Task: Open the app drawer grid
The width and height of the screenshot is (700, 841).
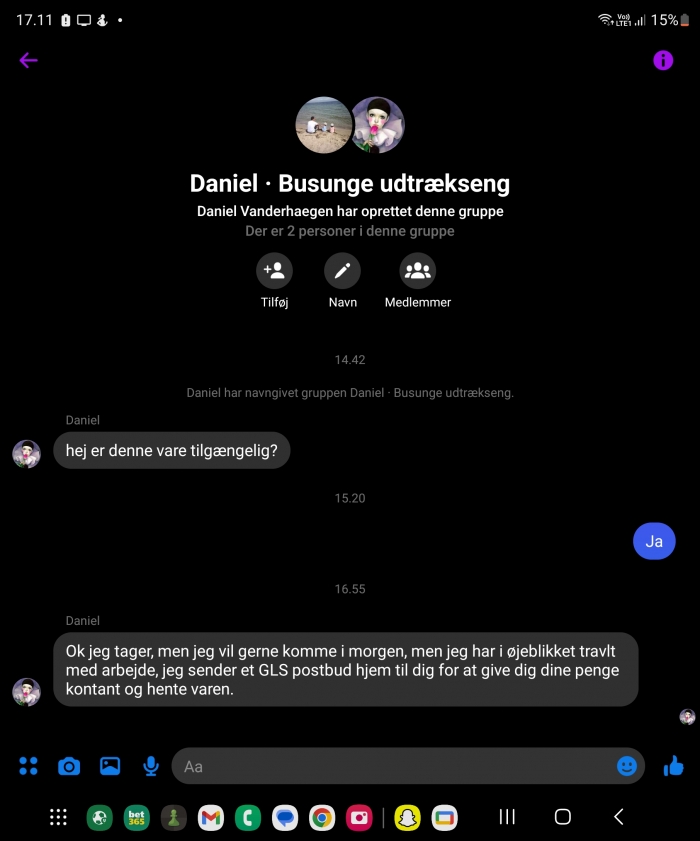Action: pyautogui.click(x=59, y=817)
